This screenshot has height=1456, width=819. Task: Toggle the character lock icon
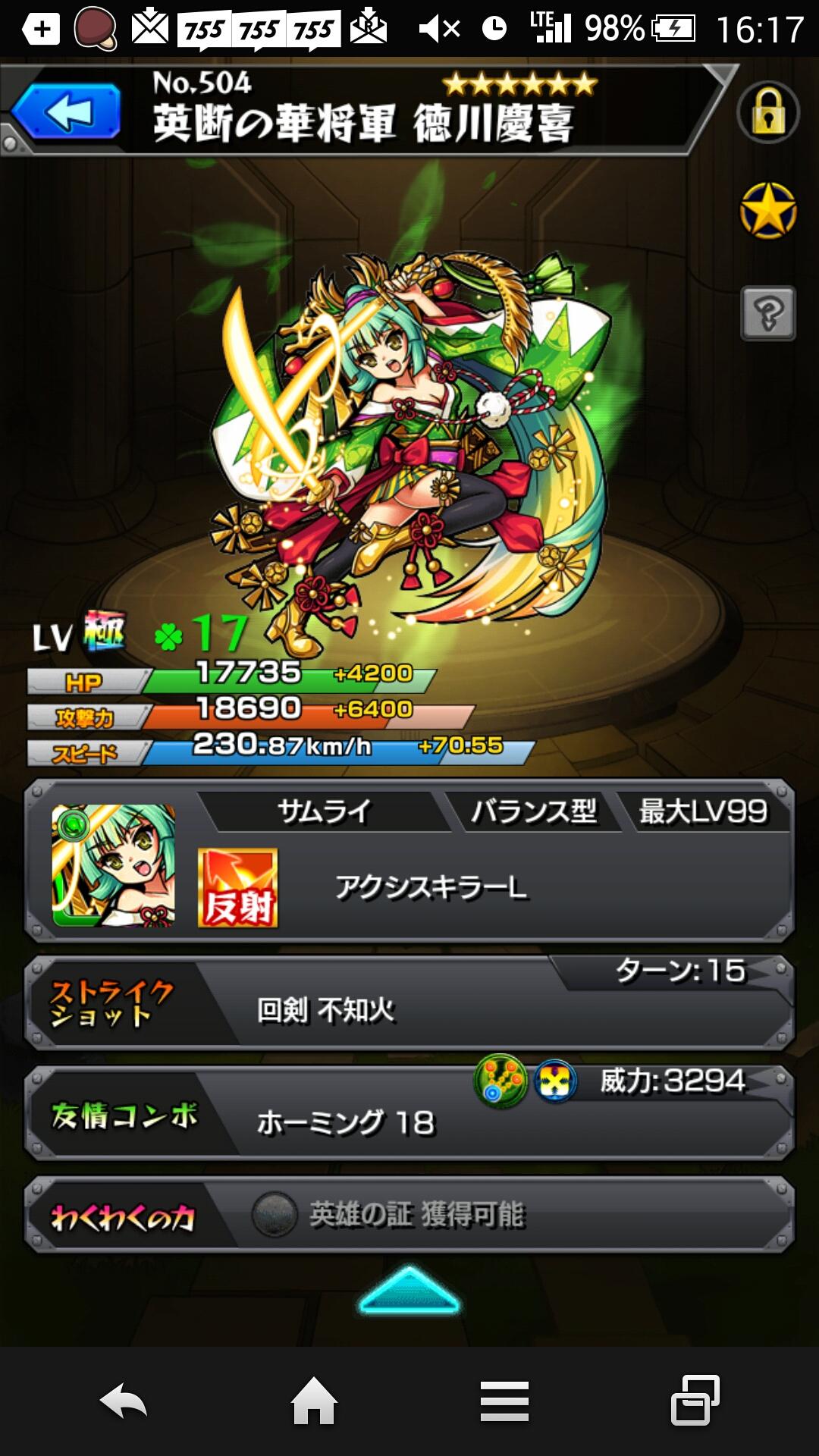coord(767,112)
